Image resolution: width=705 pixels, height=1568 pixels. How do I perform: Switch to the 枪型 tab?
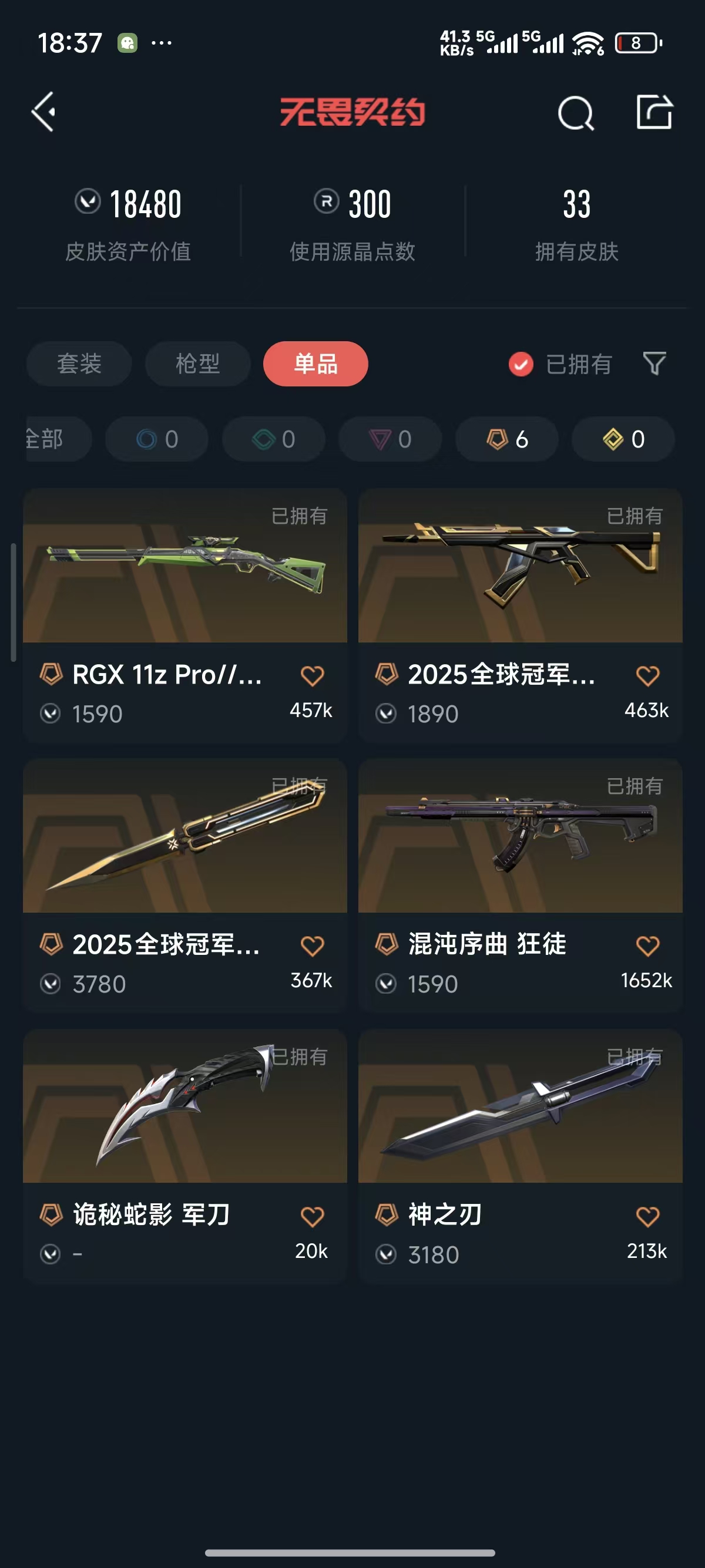[x=197, y=364]
